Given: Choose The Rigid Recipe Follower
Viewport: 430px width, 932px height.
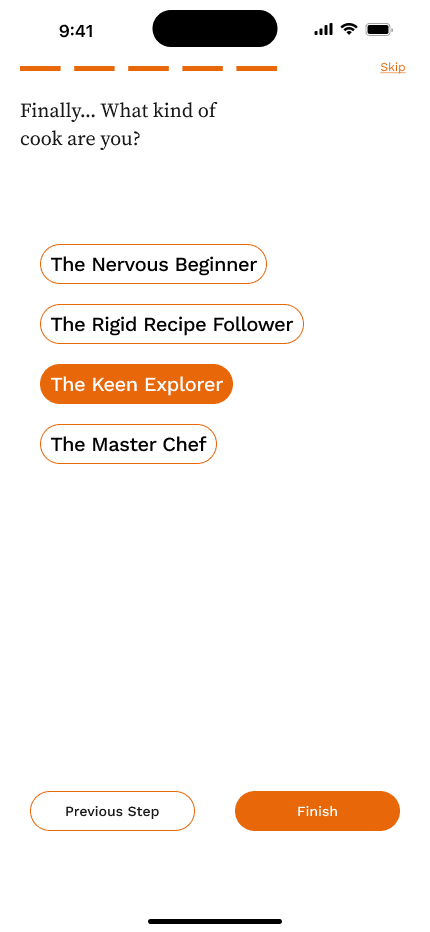Looking at the screenshot, I should tap(172, 324).
